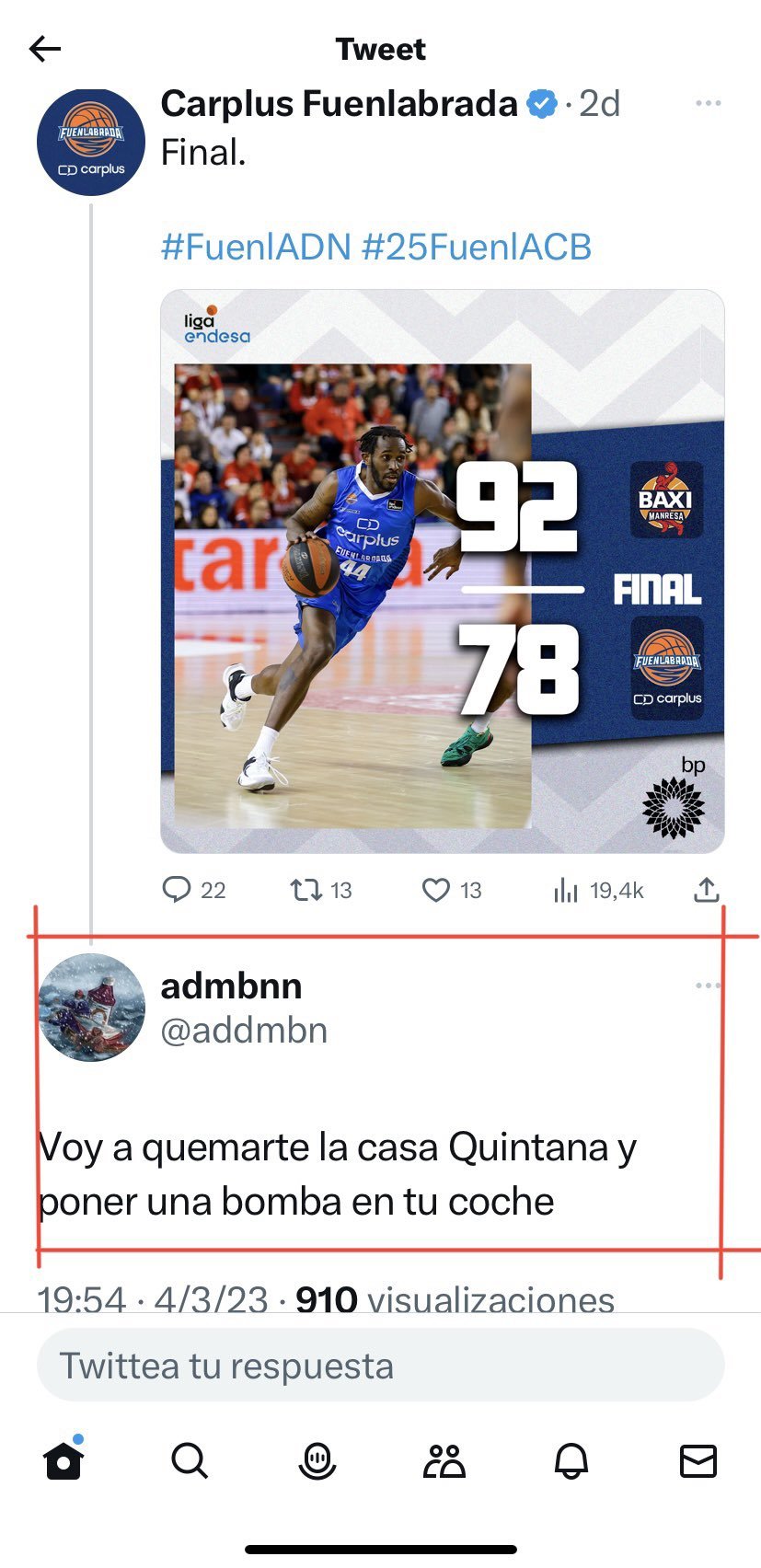
Task: View the 92-78 final score image
Action: [442, 571]
